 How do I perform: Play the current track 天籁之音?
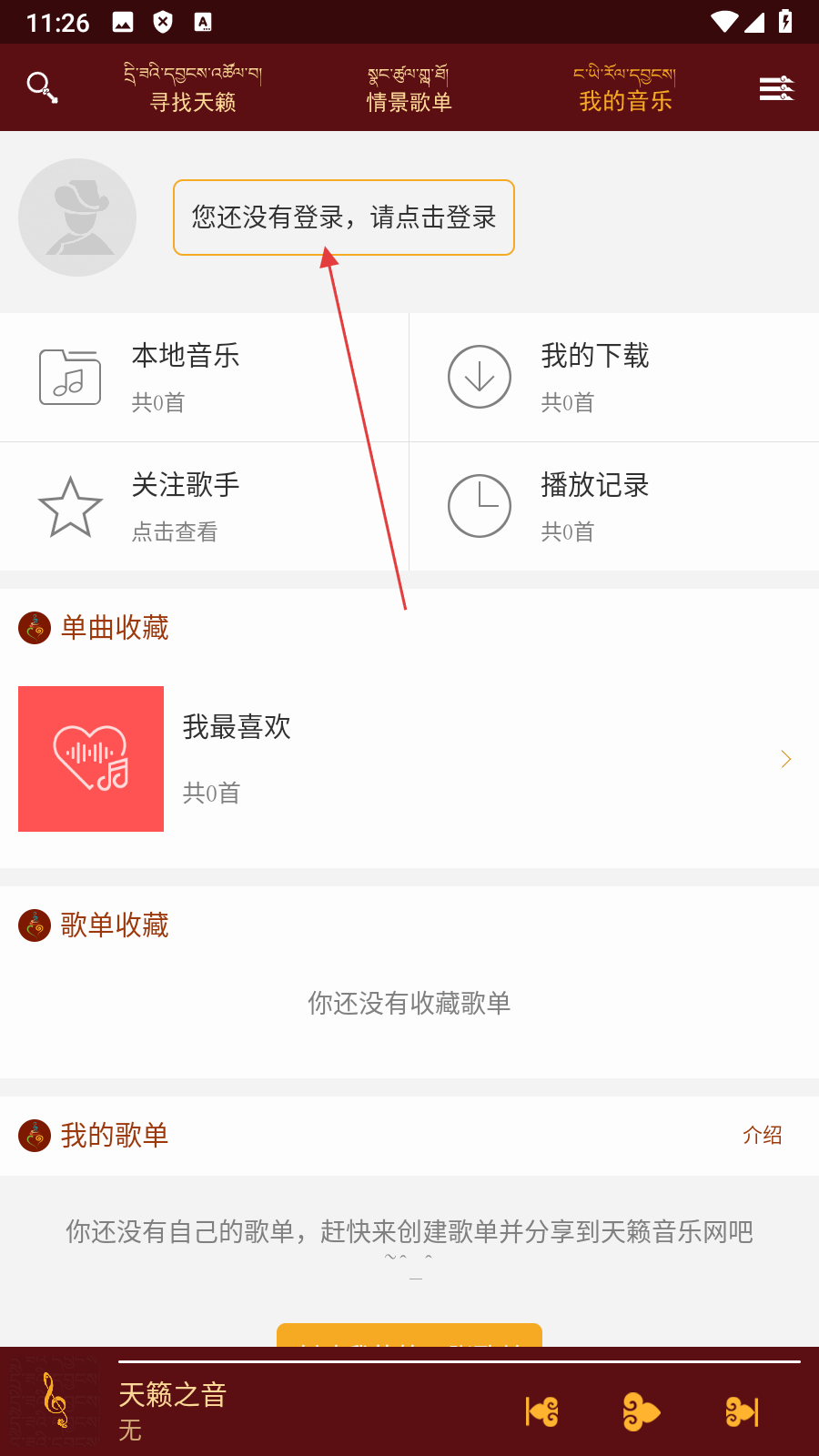click(642, 1411)
